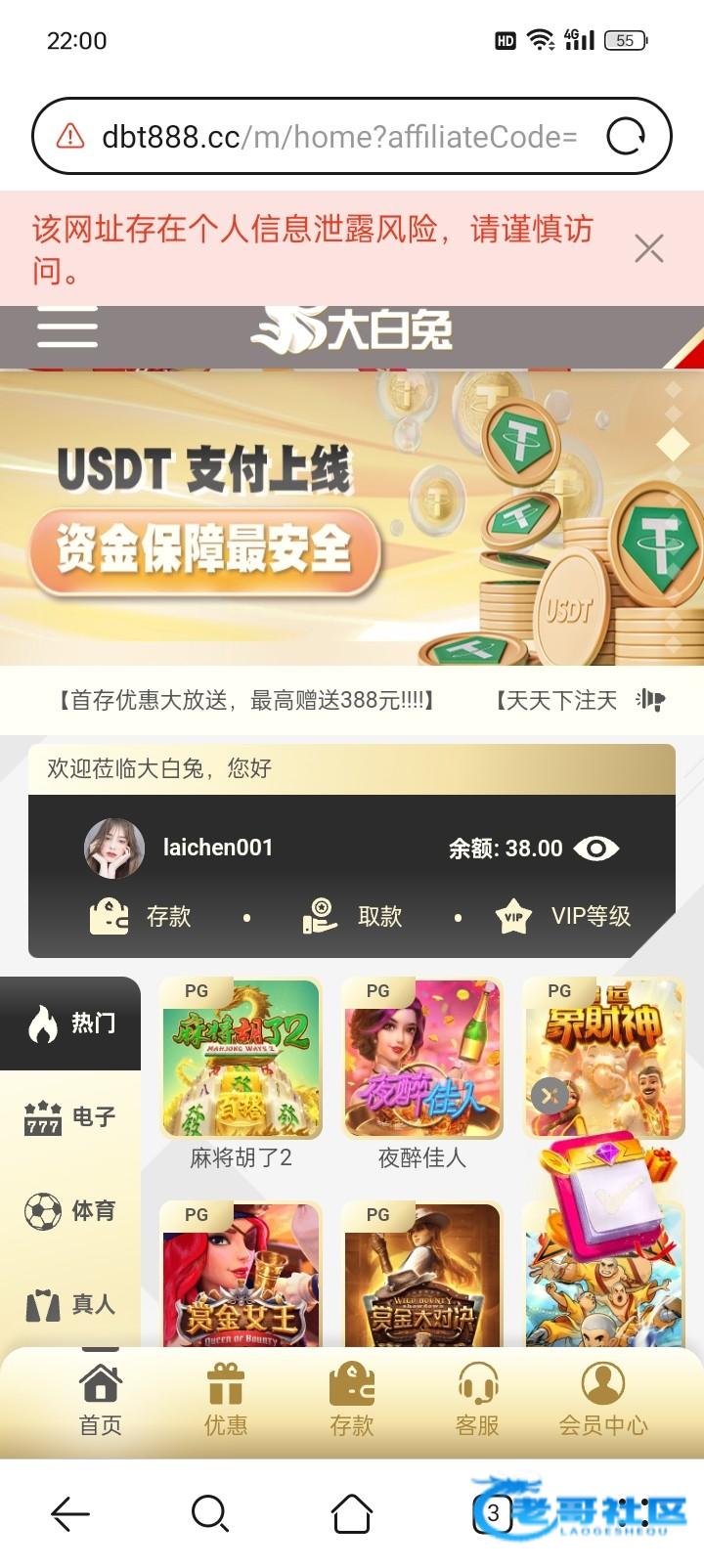Open the USDT payment banner
Screen dimensions: 704x1568
pos(352,518)
